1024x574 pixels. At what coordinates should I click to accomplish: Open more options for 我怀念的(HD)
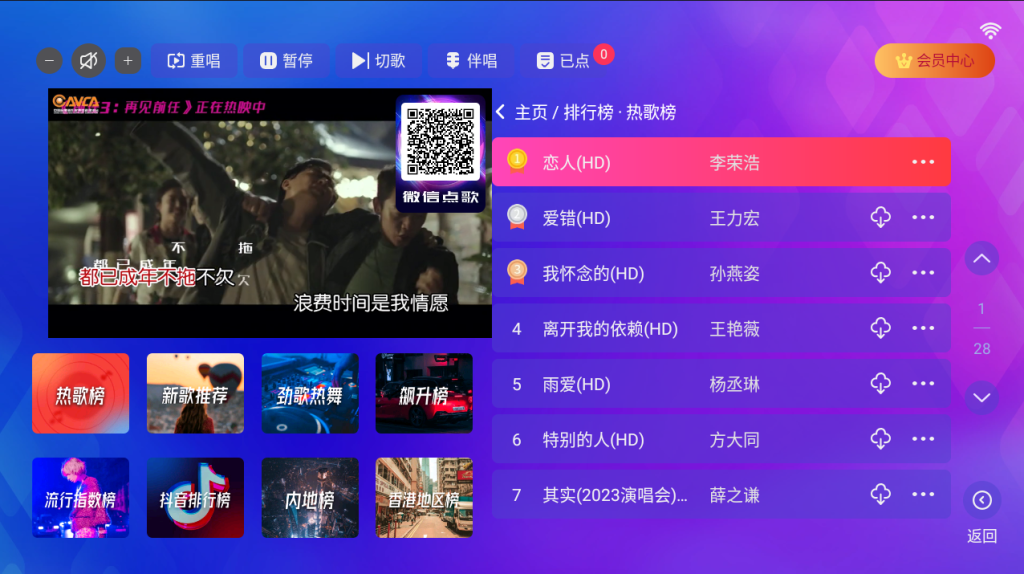point(922,273)
